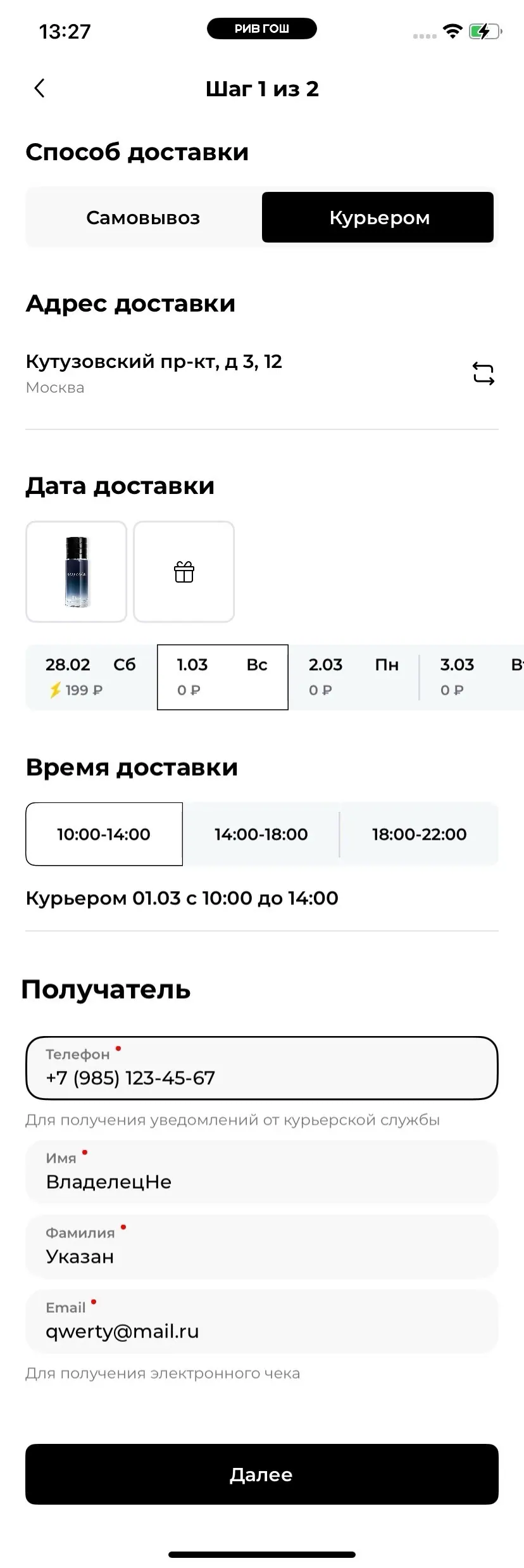This screenshot has height=1568, width=524.
Task: Choose the 18:00-22:00 time slot
Action: (x=419, y=834)
